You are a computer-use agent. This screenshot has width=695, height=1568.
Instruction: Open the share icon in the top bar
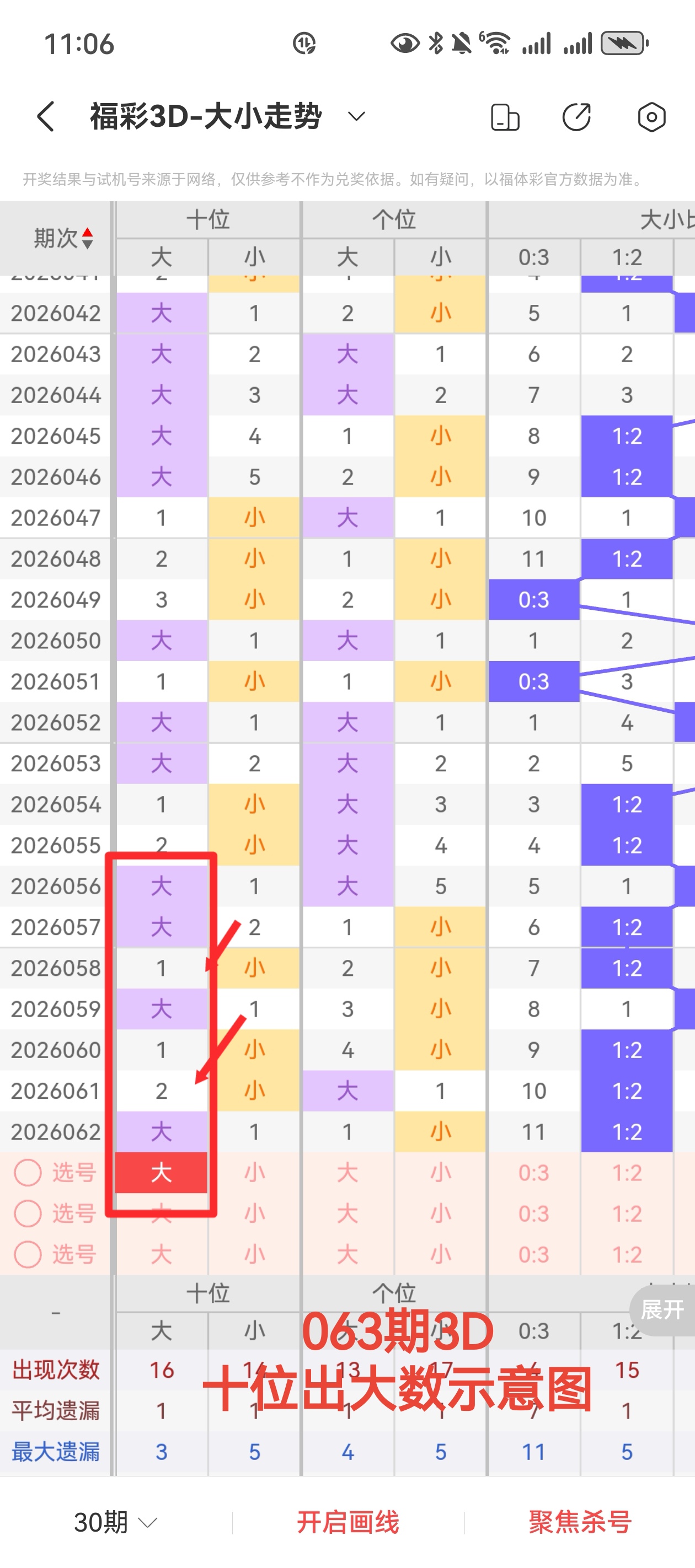[576, 117]
